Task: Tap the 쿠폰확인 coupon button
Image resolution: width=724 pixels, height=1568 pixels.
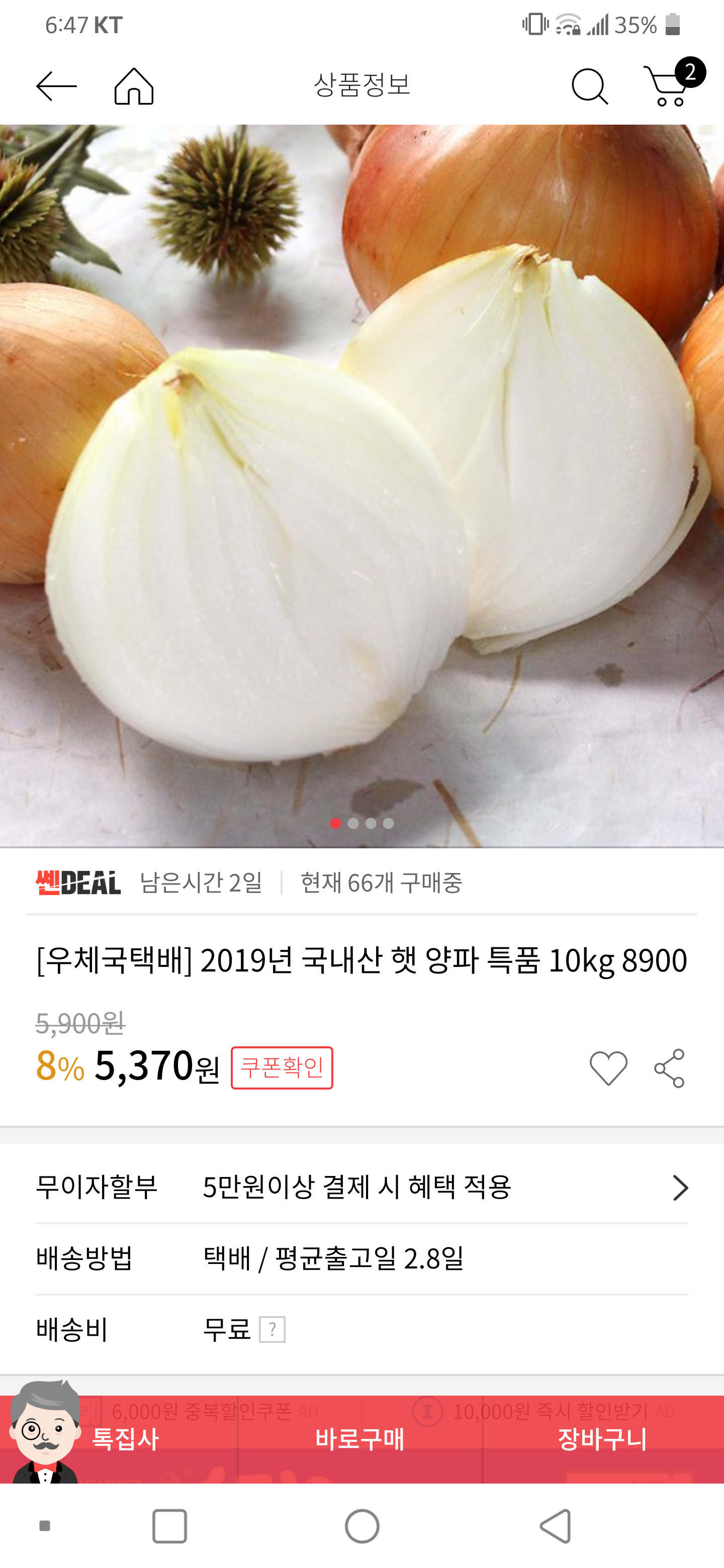Action: tap(282, 1067)
